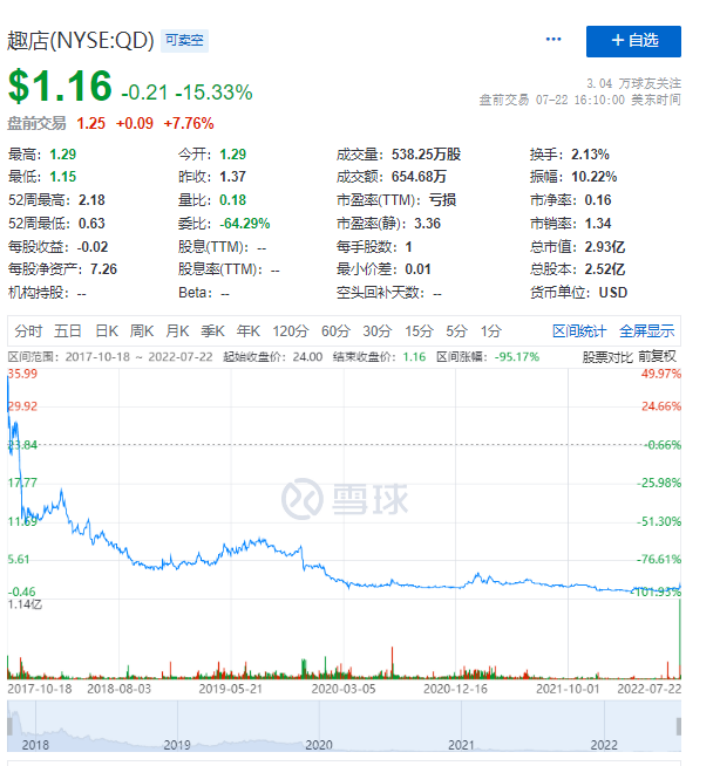Switch chart to 分时 view
This screenshot has width=720, height=766.
point(28,331)
